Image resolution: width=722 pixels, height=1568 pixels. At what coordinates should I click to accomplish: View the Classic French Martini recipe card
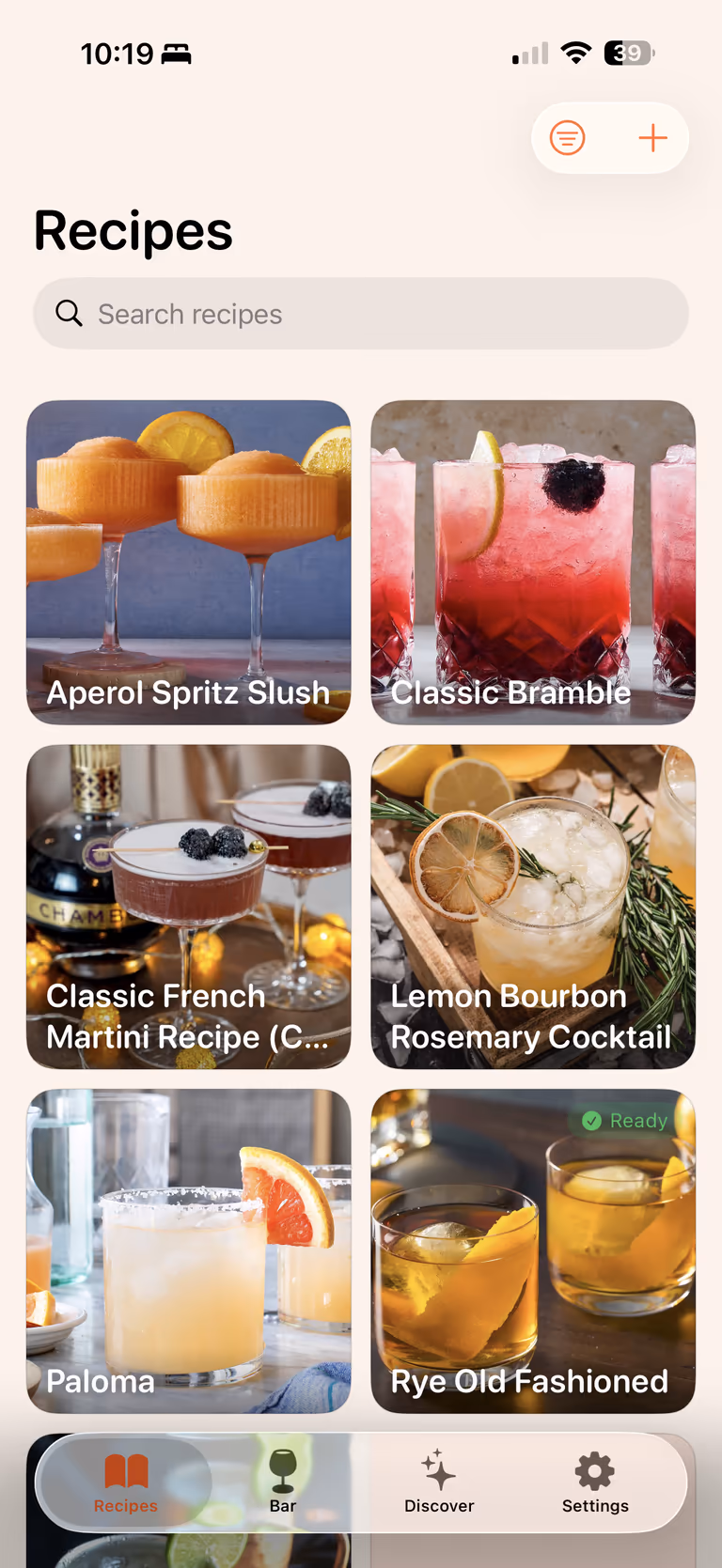tap(189, 907)
